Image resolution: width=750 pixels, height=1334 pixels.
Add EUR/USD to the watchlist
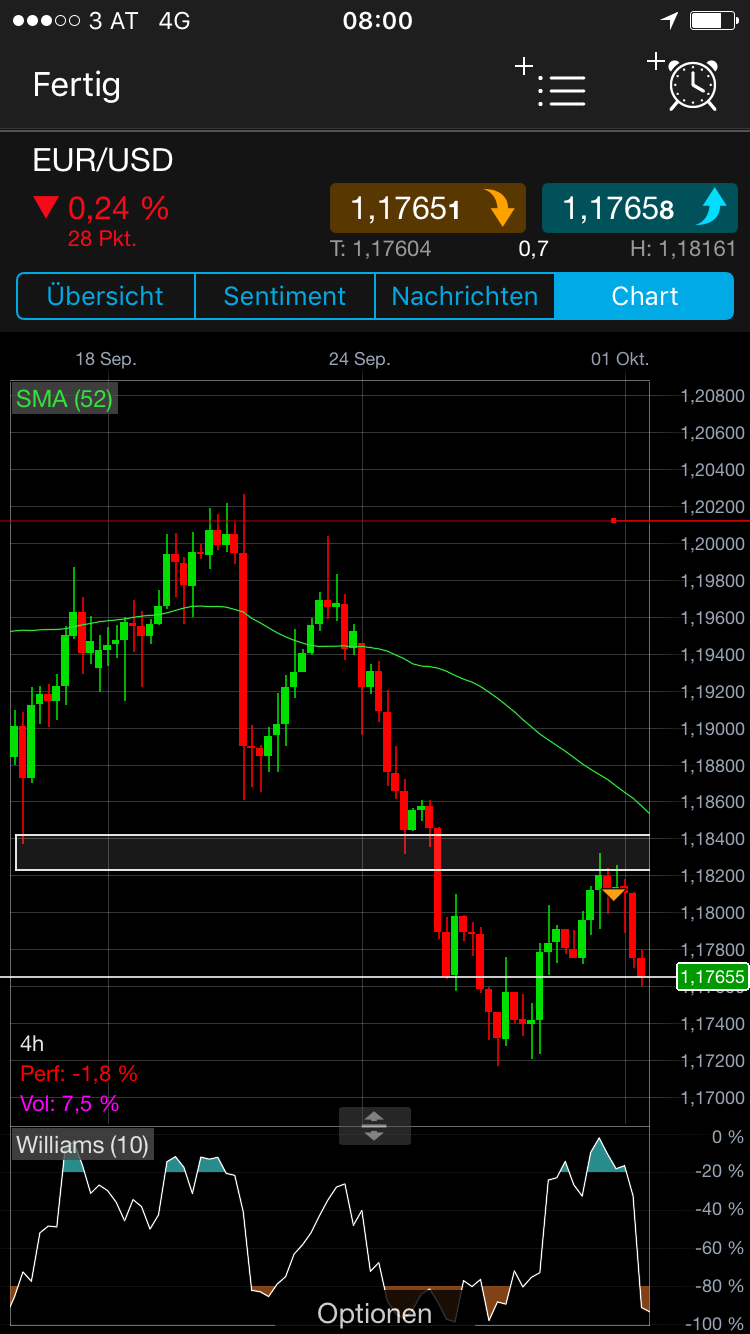pyautogui.click(x=553, y=84)
